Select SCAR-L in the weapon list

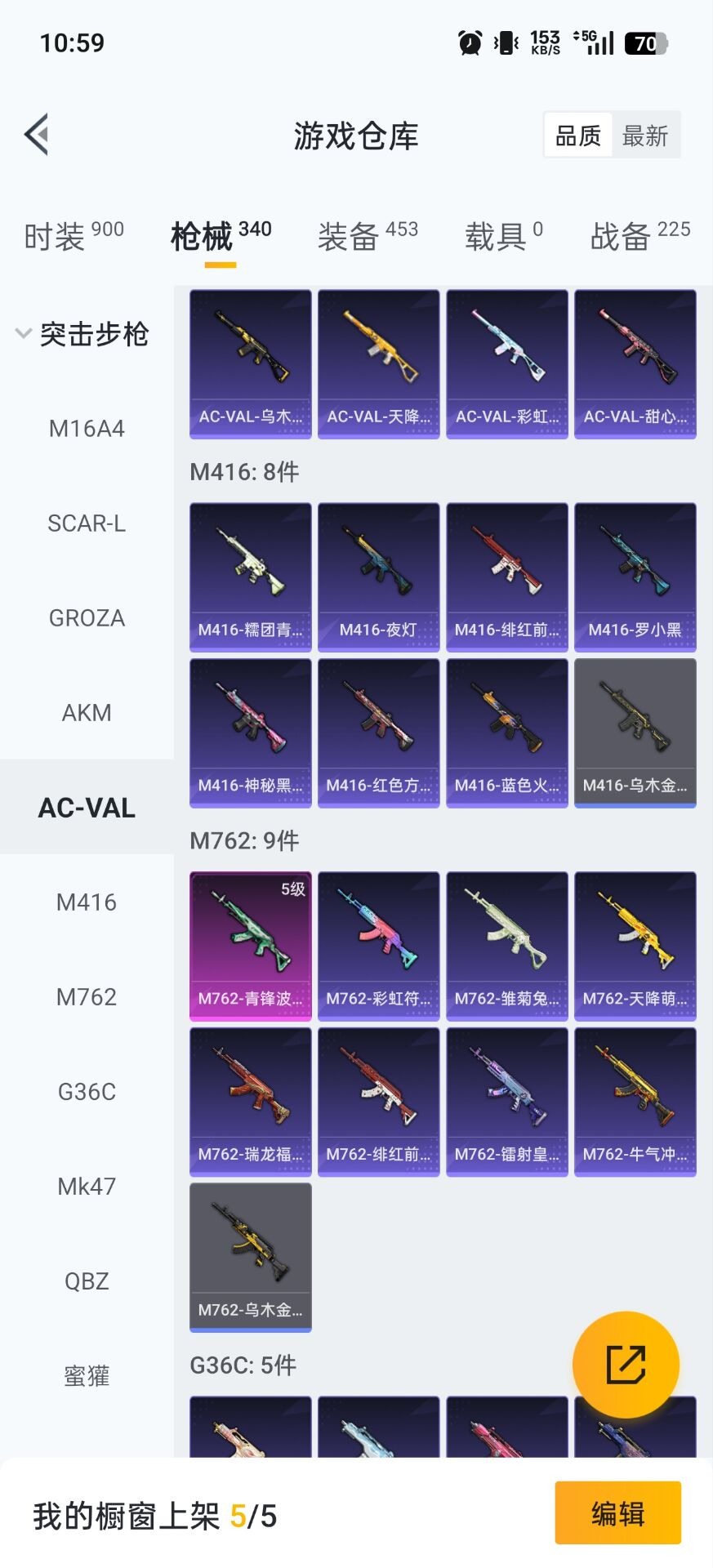coord(87,523)
